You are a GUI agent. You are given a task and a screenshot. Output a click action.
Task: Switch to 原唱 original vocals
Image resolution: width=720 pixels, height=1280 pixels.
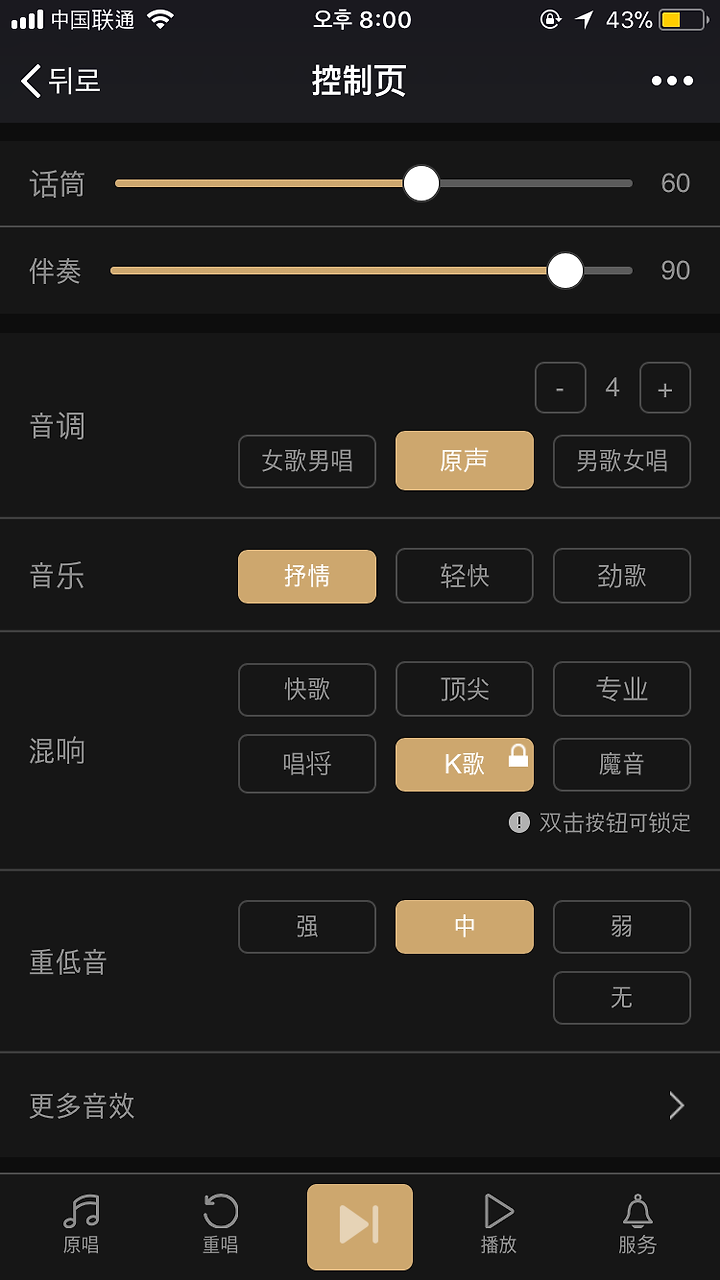(x=81, y=1224)
